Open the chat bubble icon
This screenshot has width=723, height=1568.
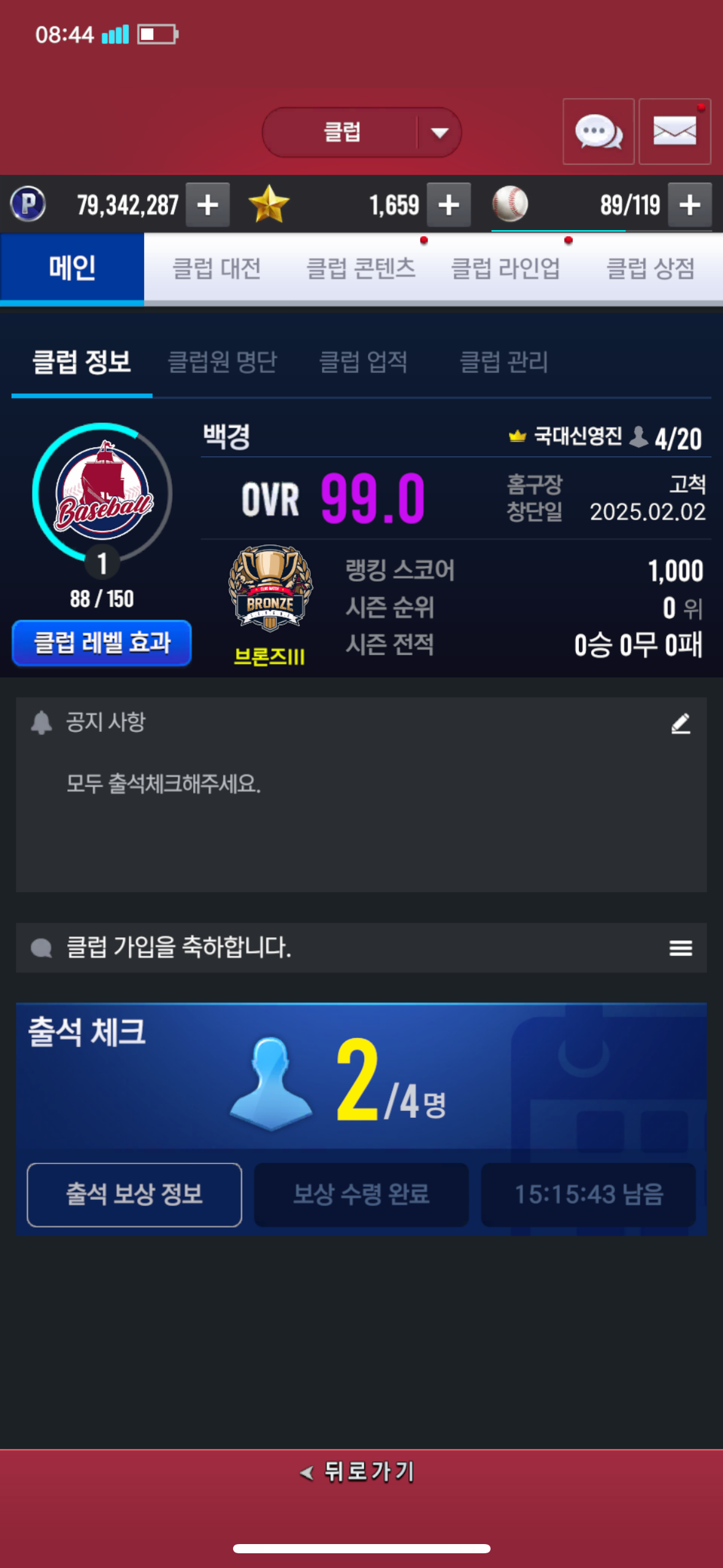[x=598, y=131]
